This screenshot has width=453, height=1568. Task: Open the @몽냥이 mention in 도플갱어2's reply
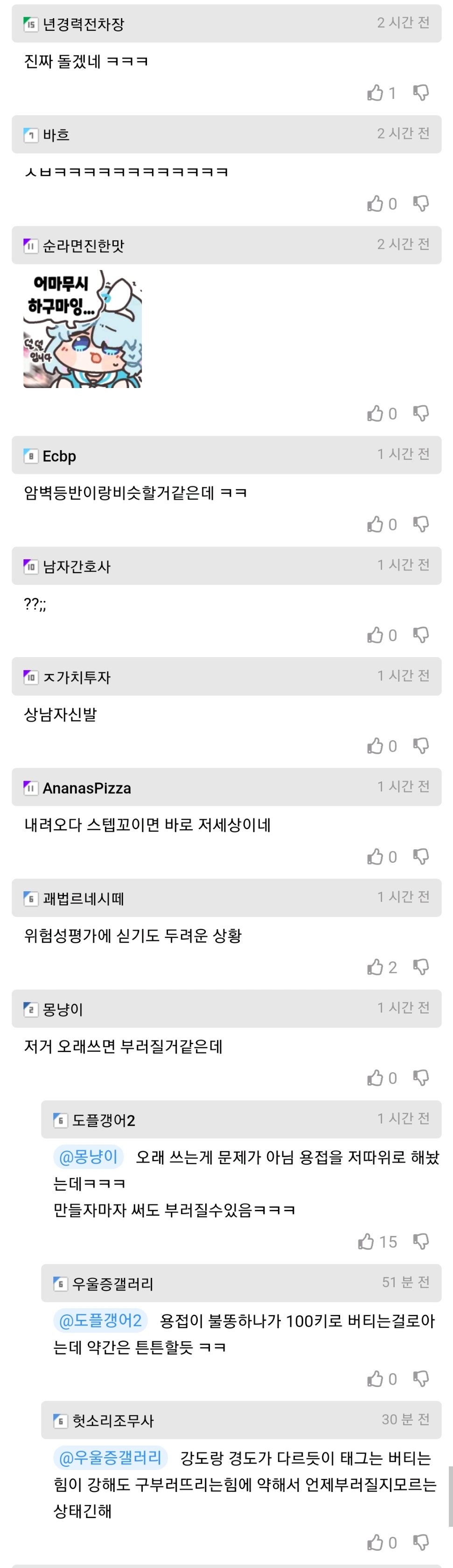88,1157
